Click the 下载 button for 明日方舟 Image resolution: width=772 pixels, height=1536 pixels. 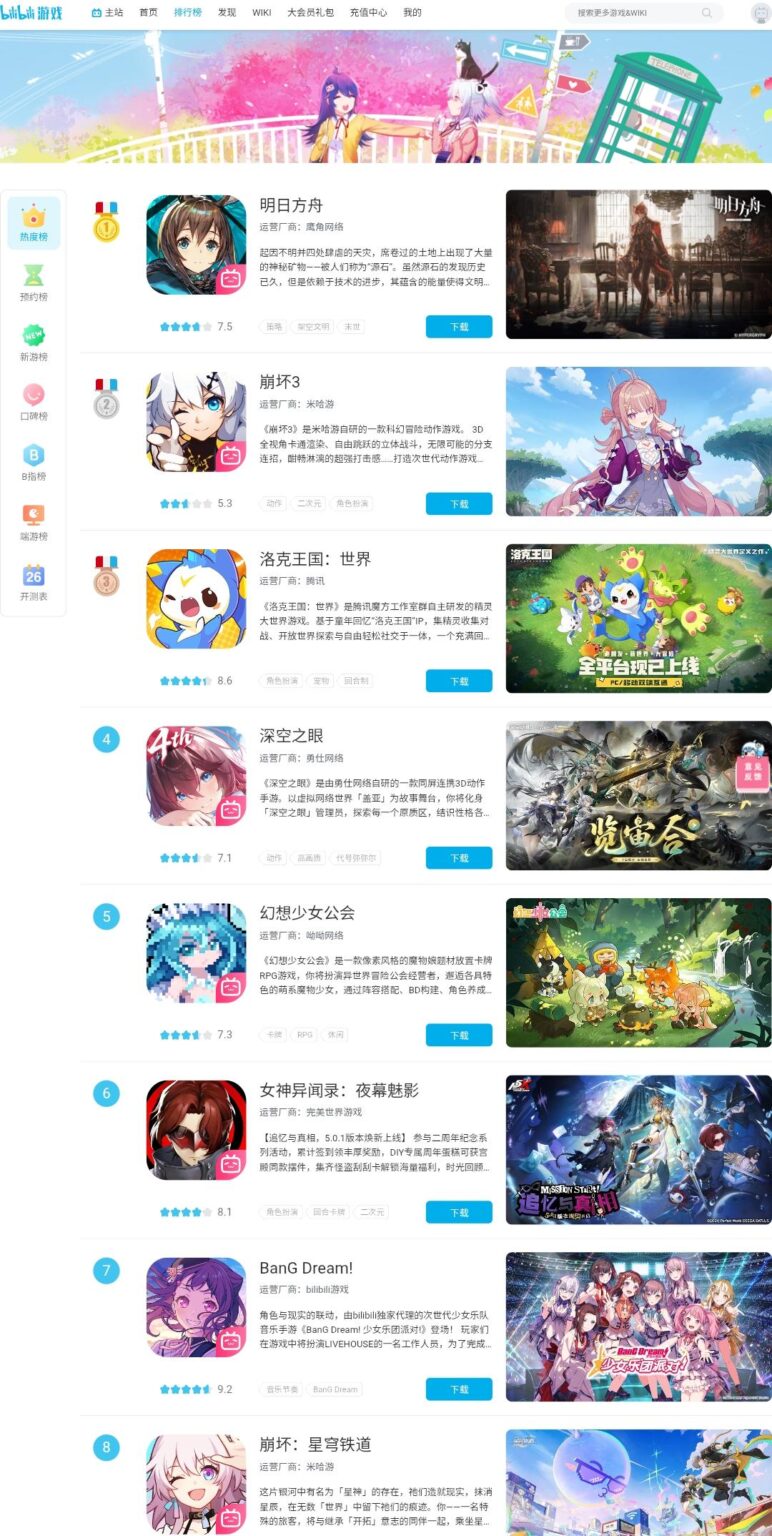[458, 326]
